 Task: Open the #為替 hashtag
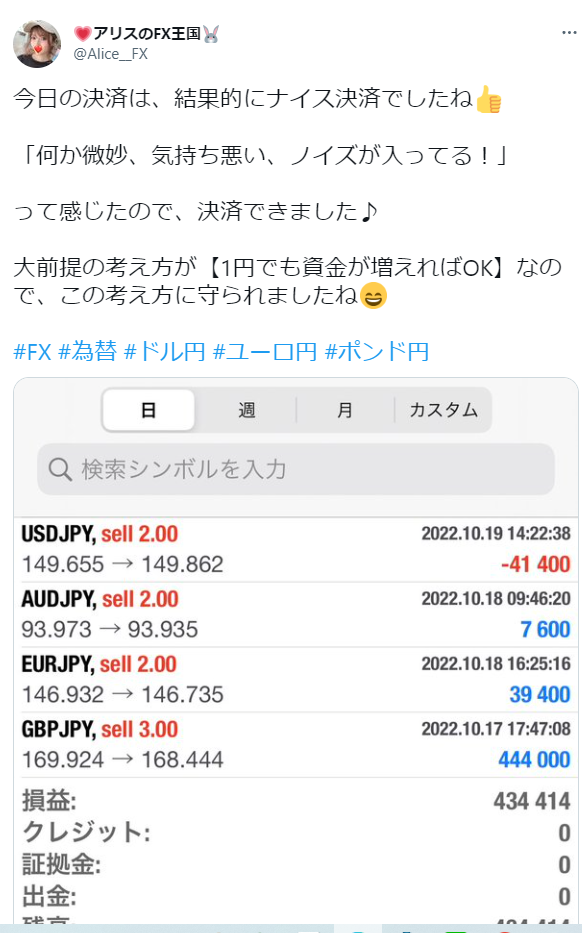pos(87,352)
